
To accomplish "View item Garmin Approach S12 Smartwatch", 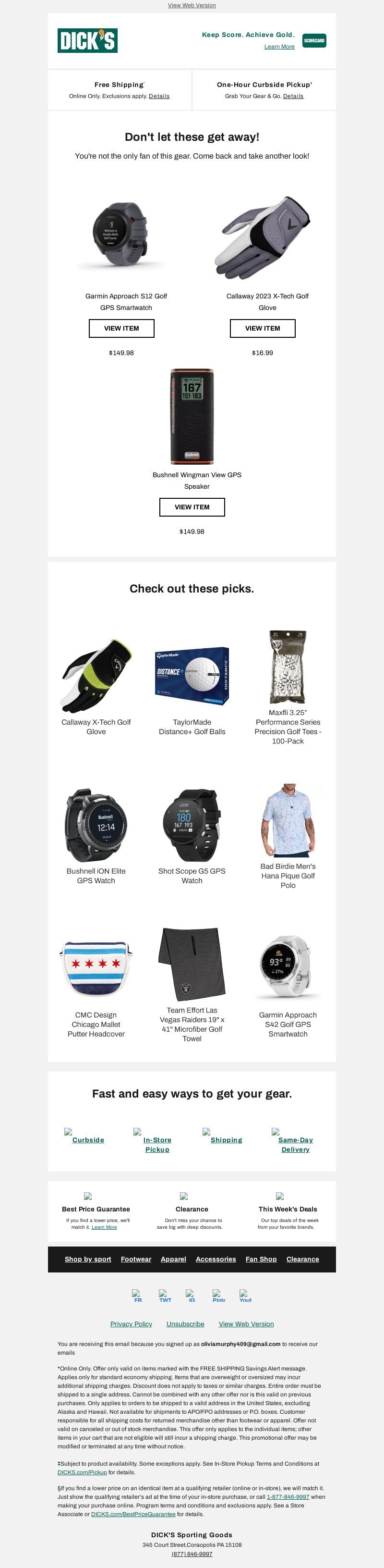I will [121, 328].
